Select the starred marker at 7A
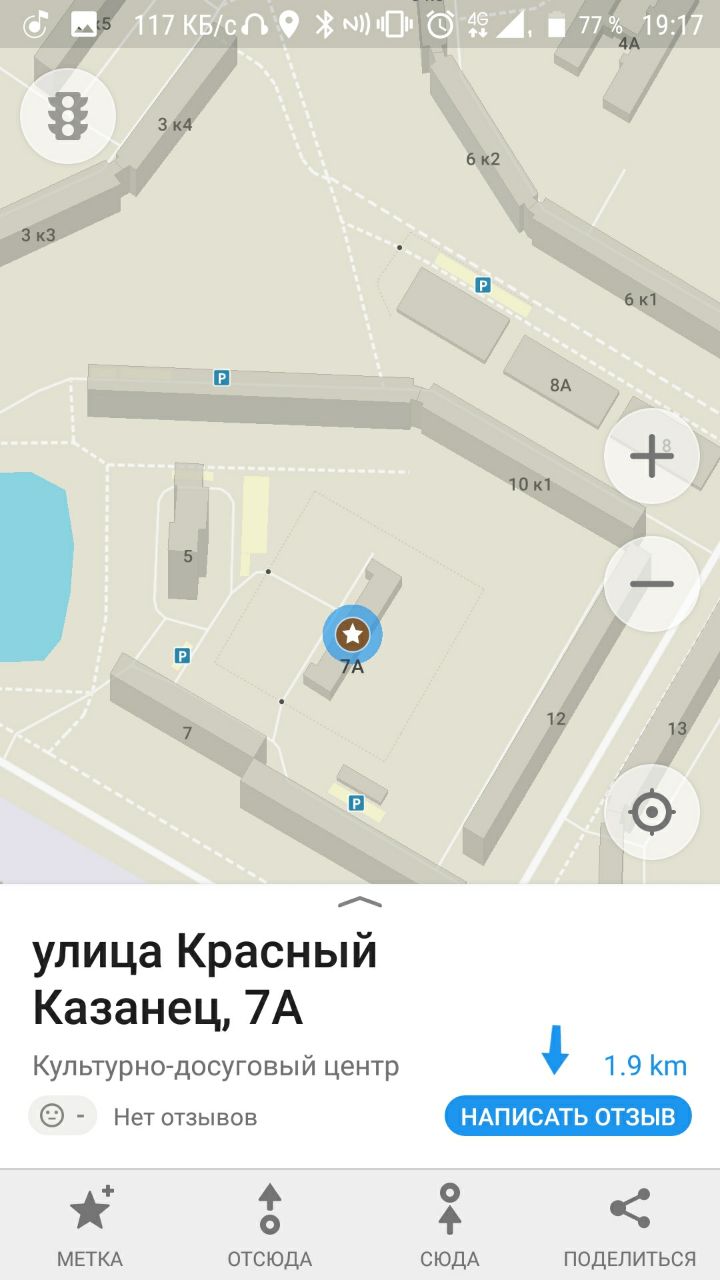Viewport: 720px width, 1280px height. coord(352,633)
